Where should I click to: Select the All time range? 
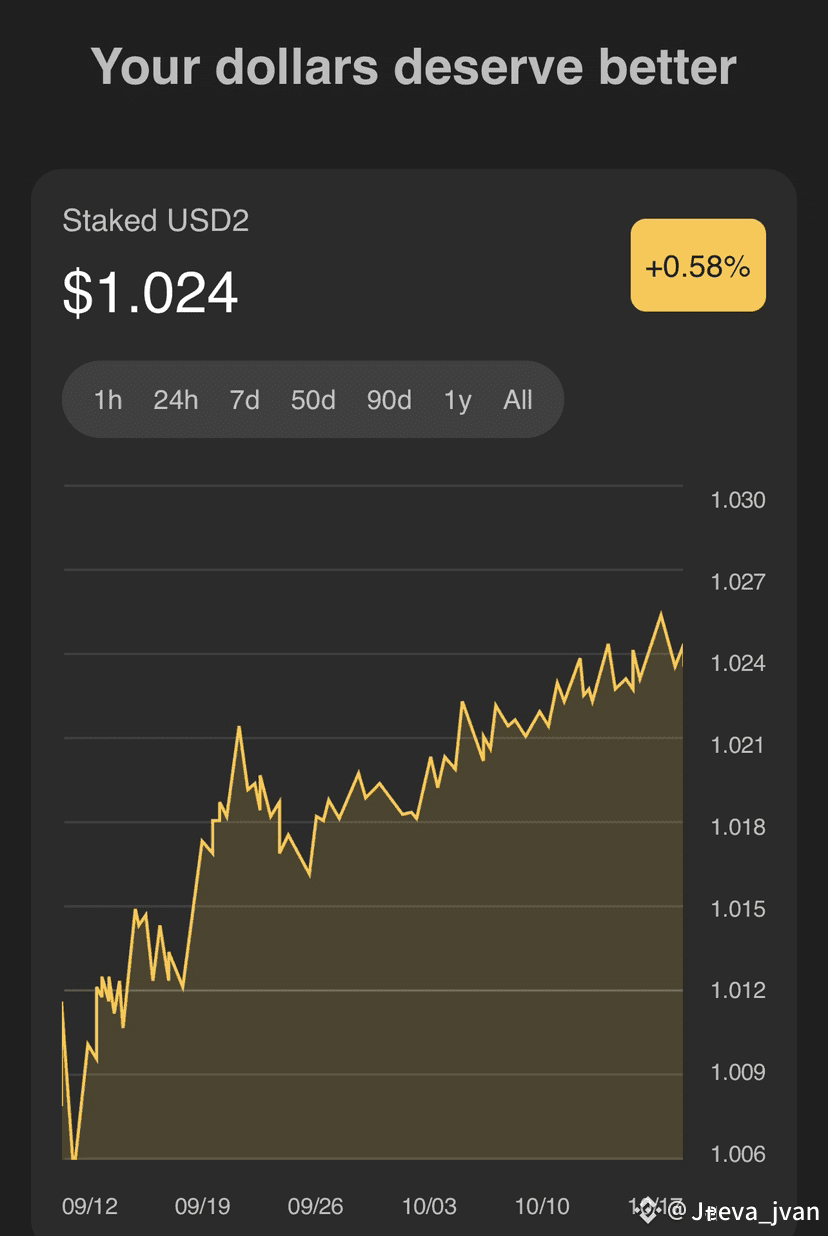pyautogui.click(x=518, y=400)
